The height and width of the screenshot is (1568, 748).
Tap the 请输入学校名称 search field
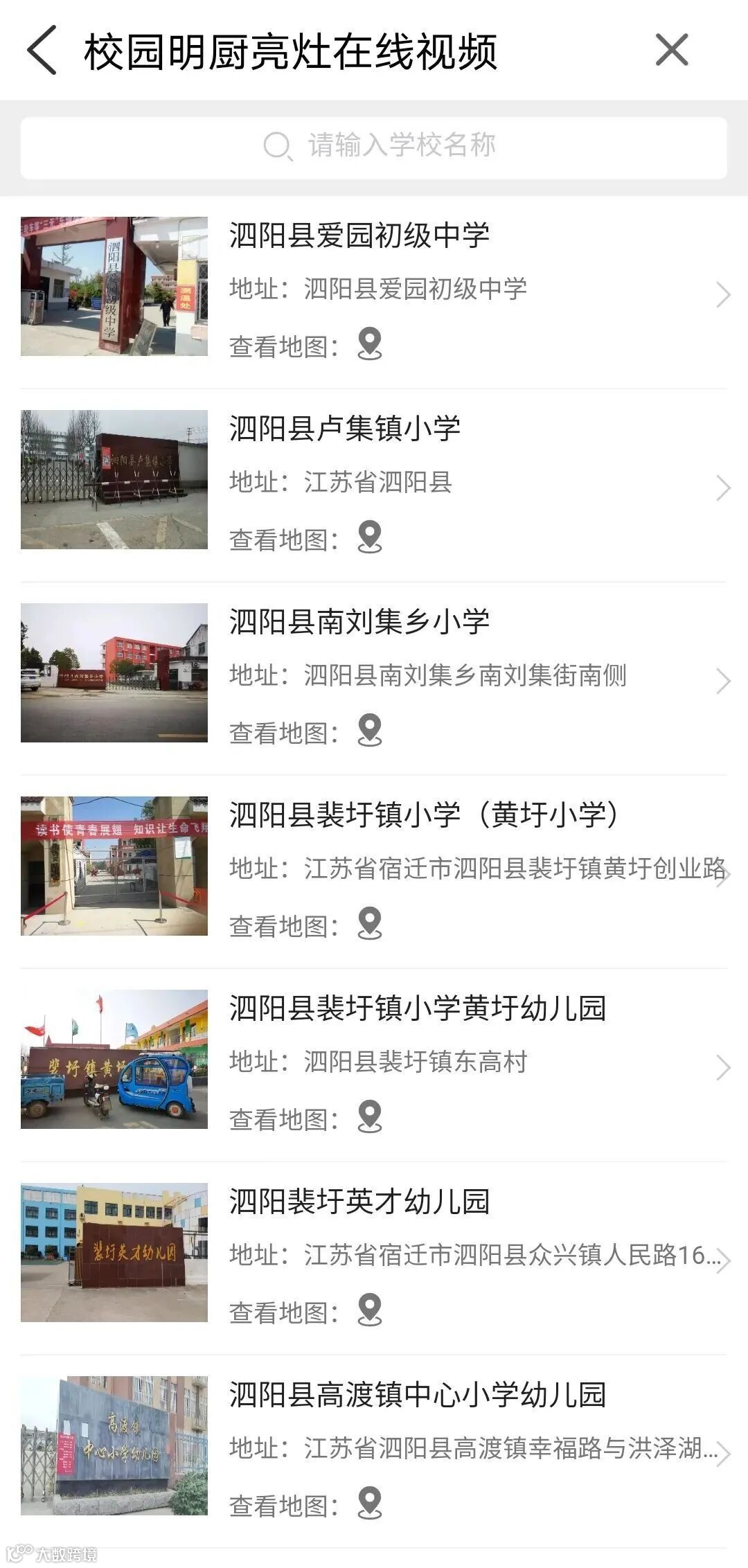coord(374,147)
